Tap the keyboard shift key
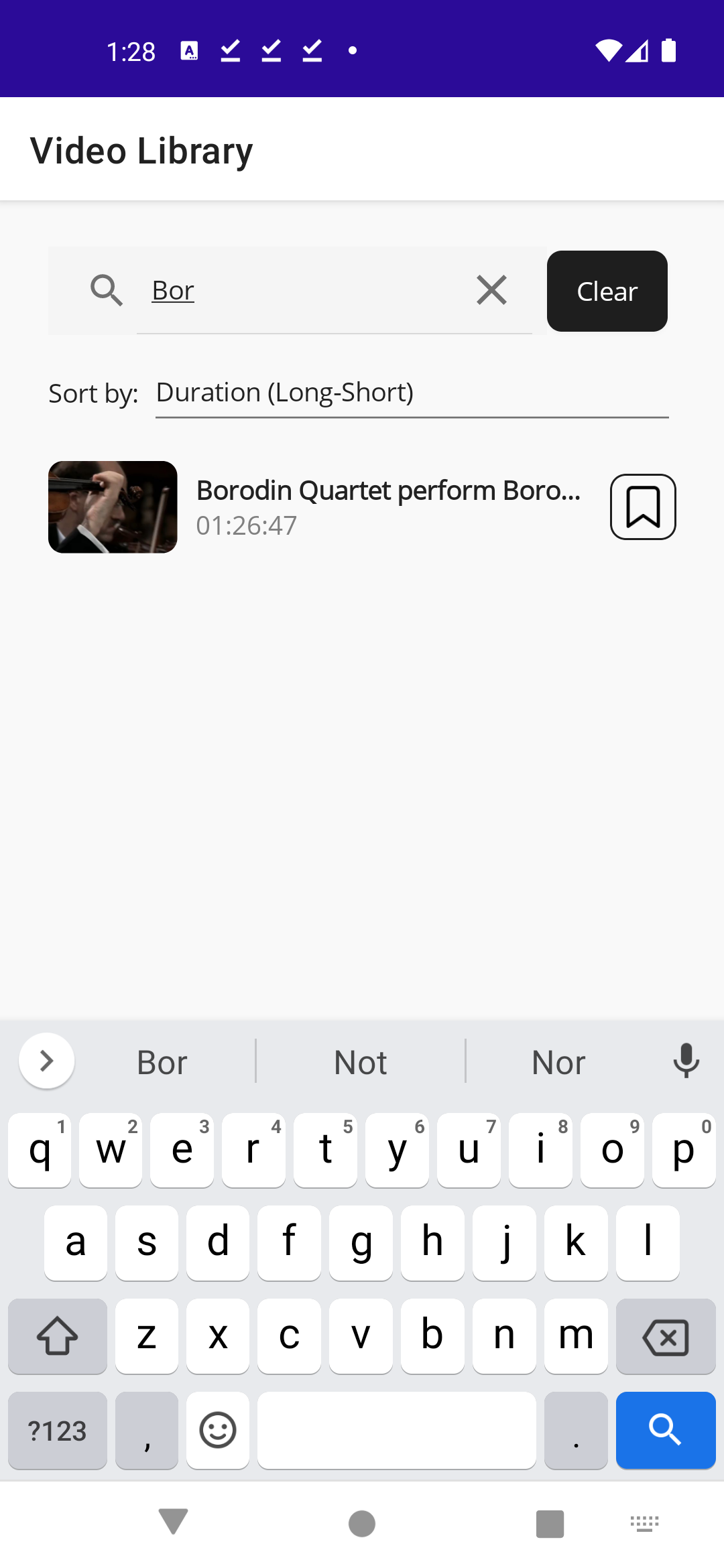 click(58, 1337)
